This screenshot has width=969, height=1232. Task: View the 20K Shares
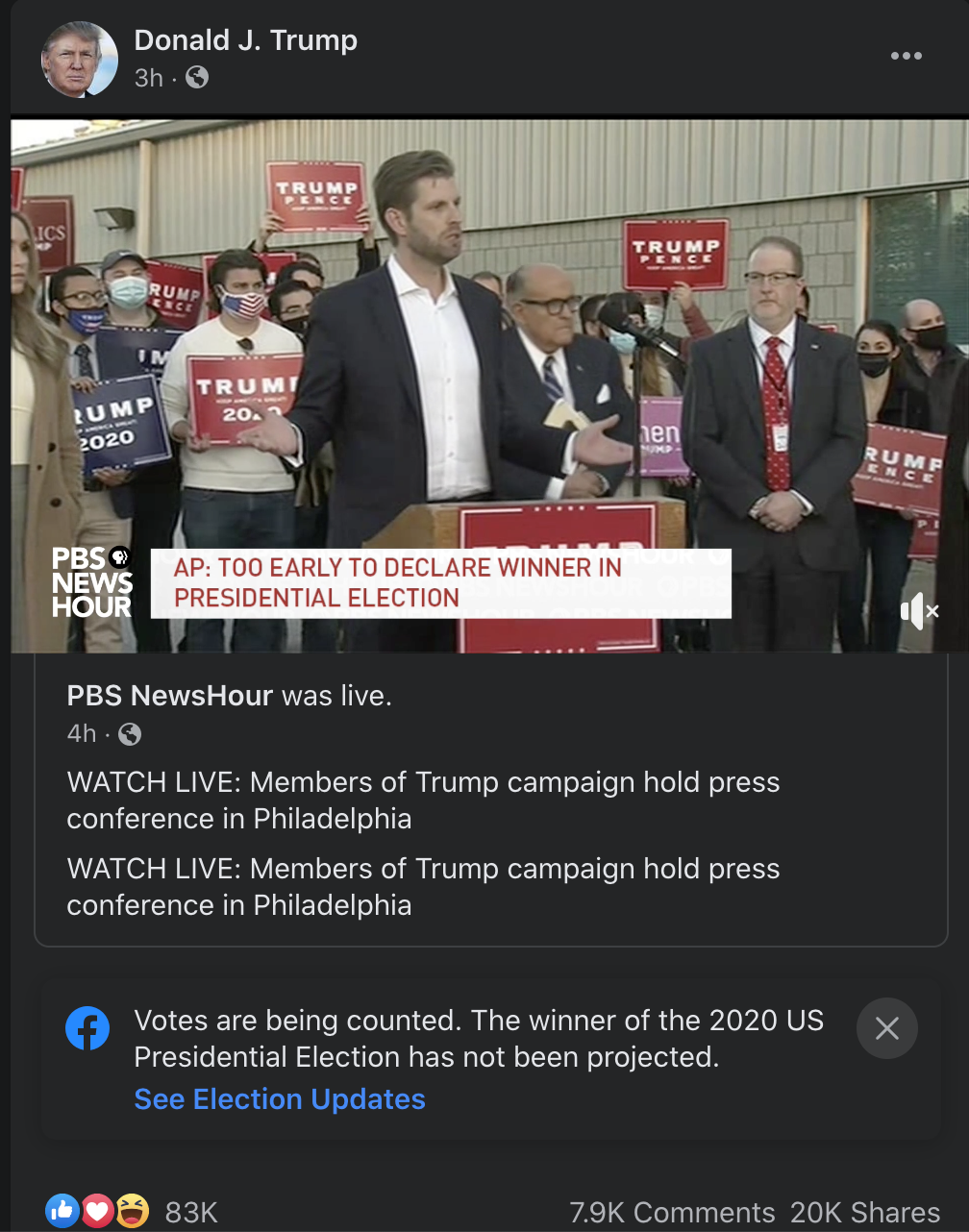pos(864,1212)
